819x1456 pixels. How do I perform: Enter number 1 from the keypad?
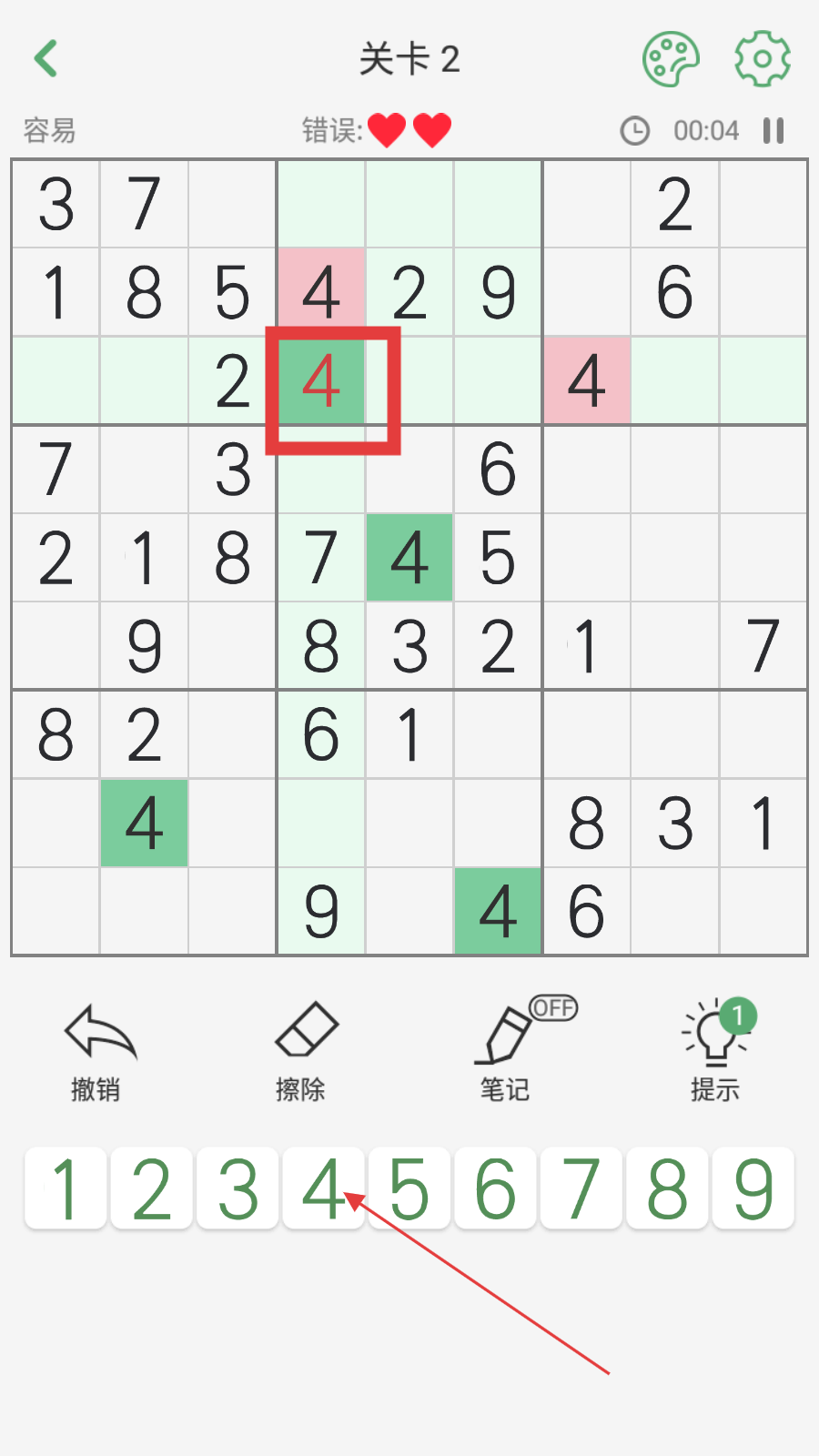point(66,1188)
